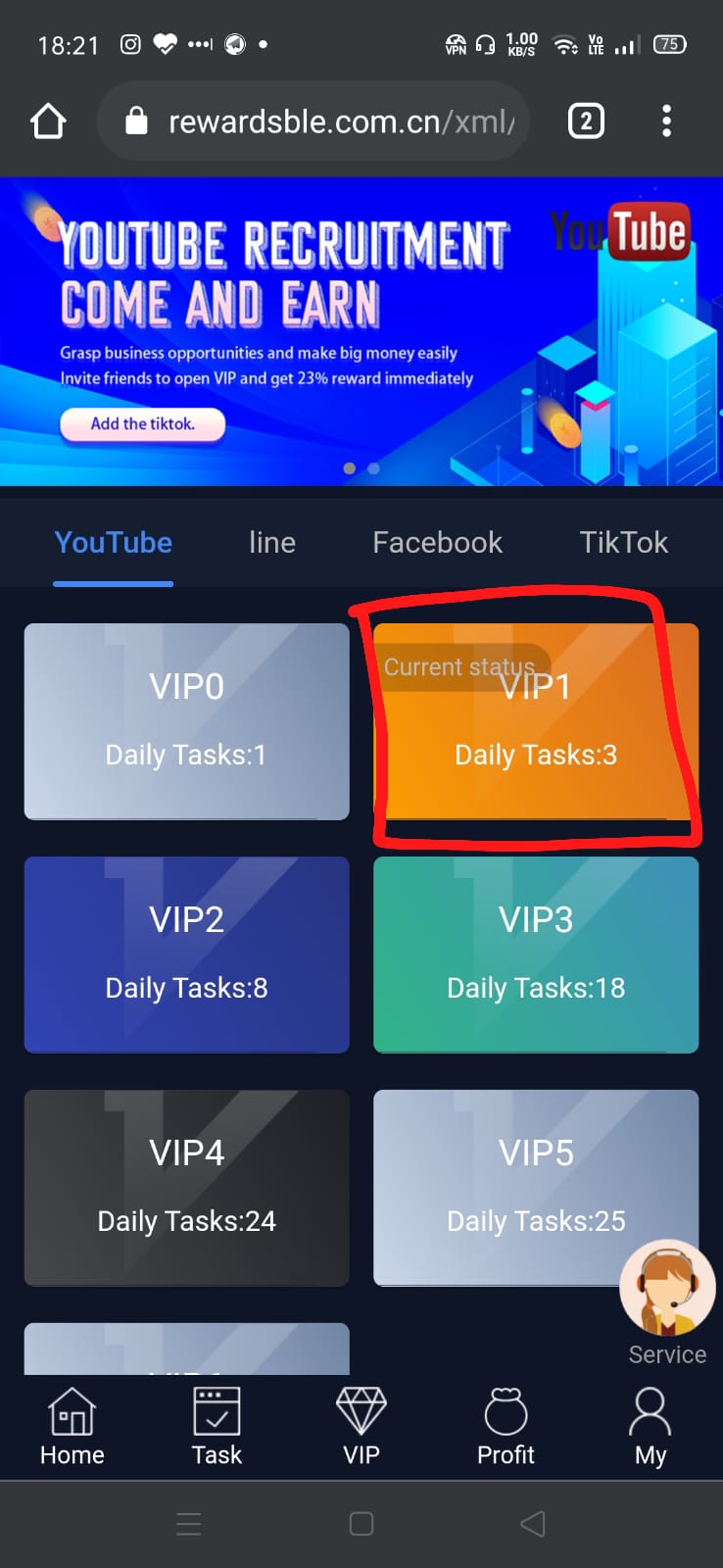The image size is (723, 1568).
Task: Open the Profit tab
Action: 506,1427
